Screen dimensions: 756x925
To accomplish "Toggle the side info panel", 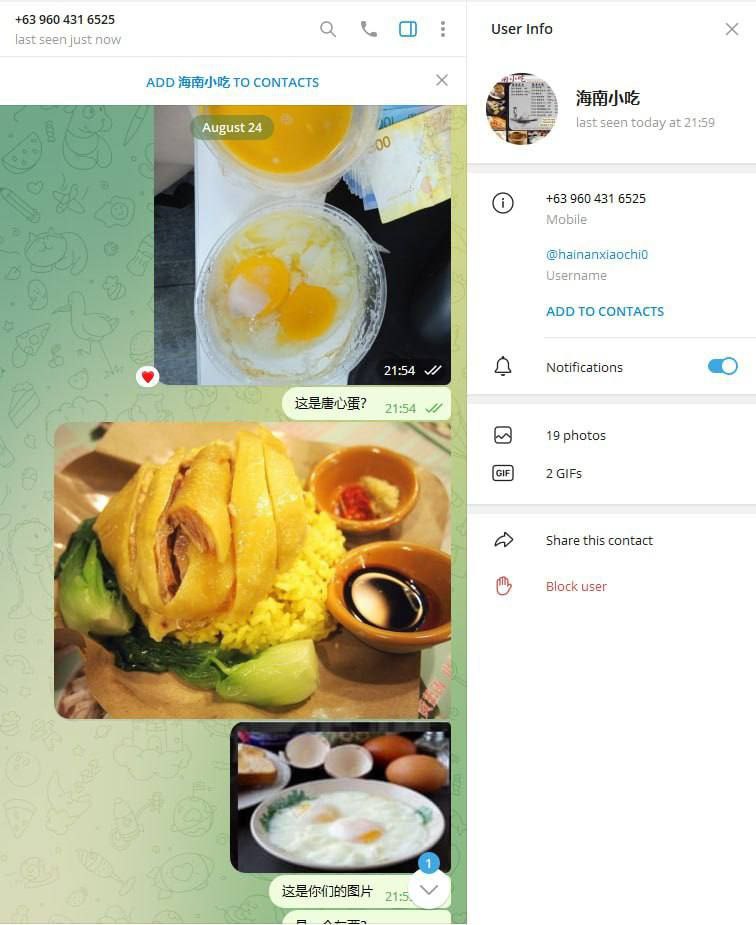I will click(x=408, y=29).
